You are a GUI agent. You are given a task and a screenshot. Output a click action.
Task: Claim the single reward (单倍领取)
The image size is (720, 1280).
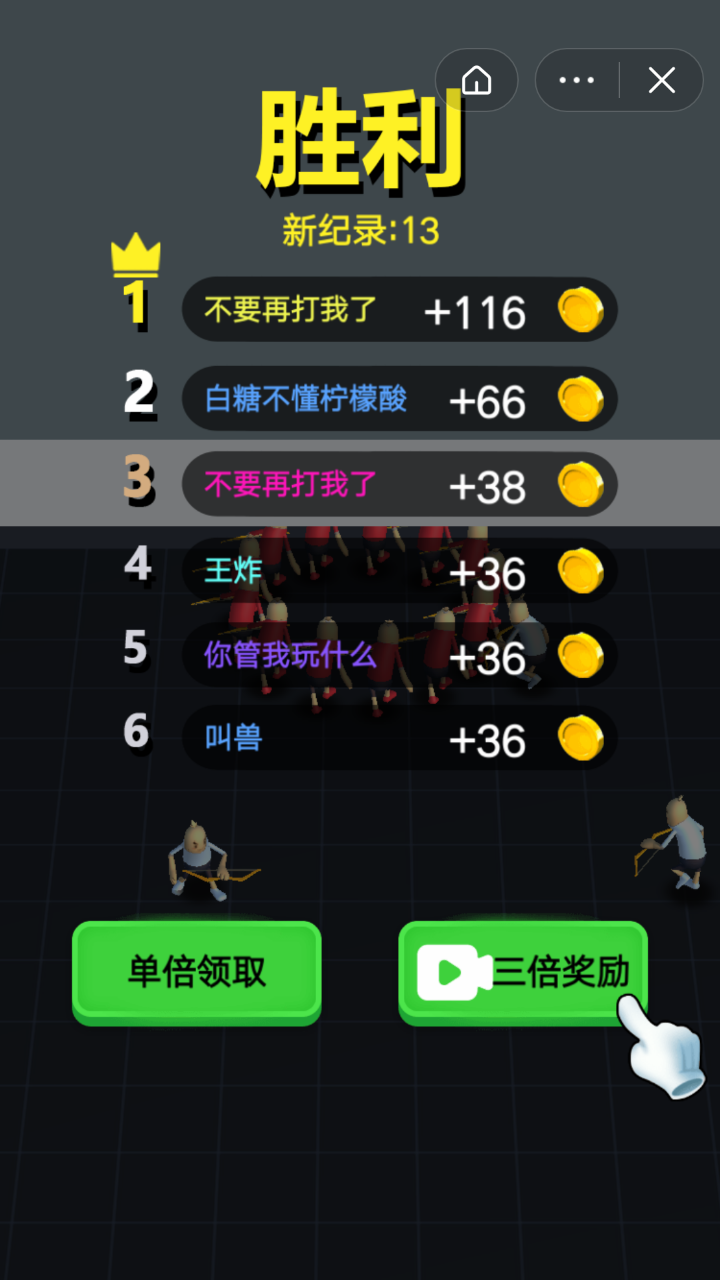coord(197,971)
